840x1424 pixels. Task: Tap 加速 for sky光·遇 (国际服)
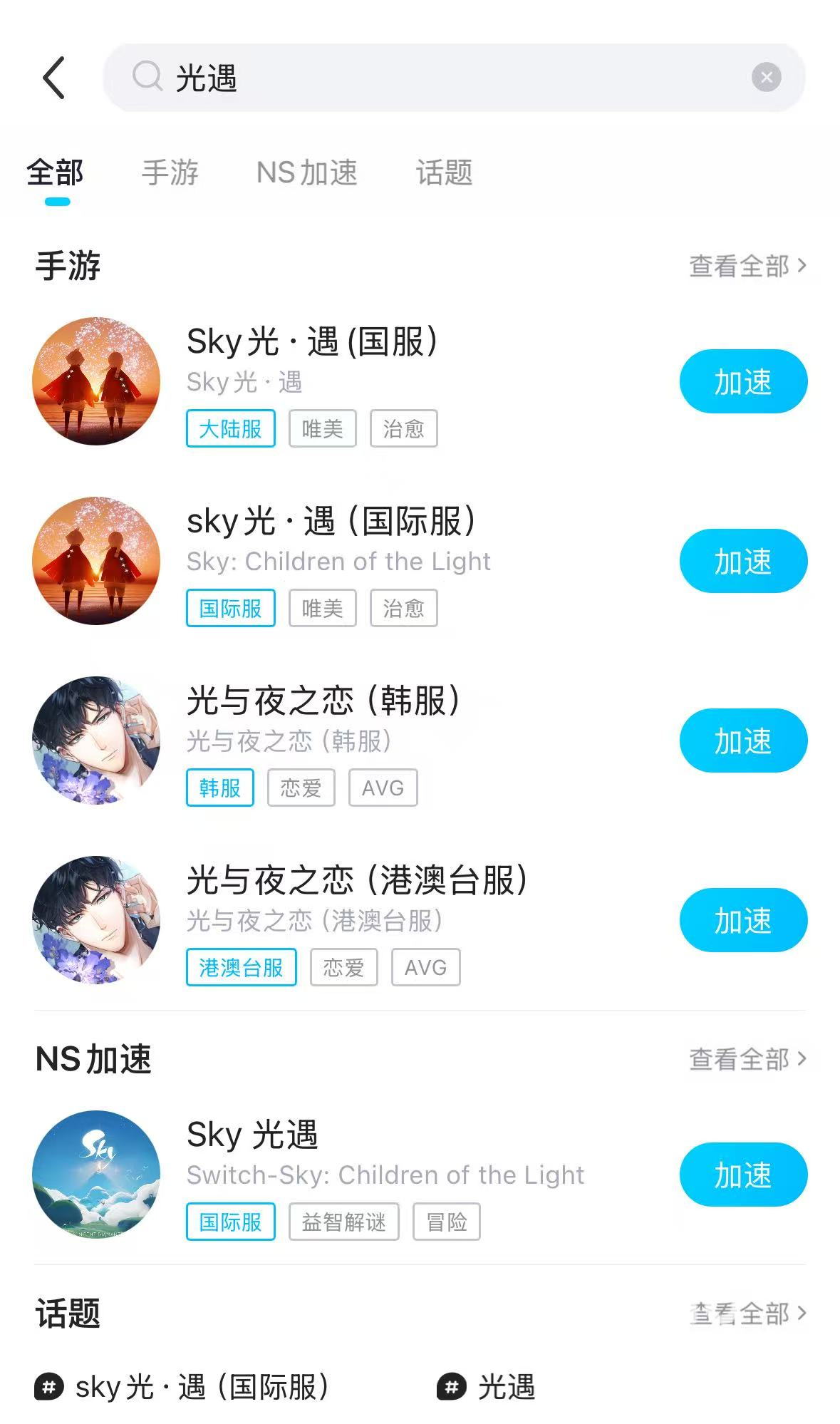coord(742,561)
